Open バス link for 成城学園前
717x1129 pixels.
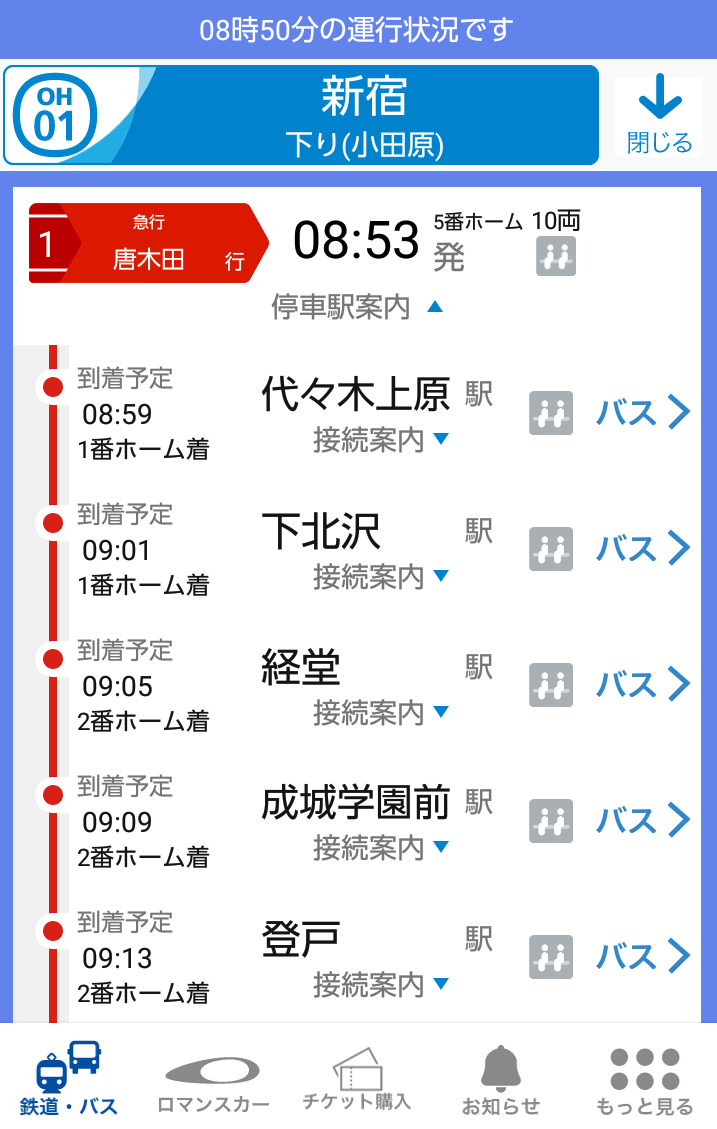(643, 820)
